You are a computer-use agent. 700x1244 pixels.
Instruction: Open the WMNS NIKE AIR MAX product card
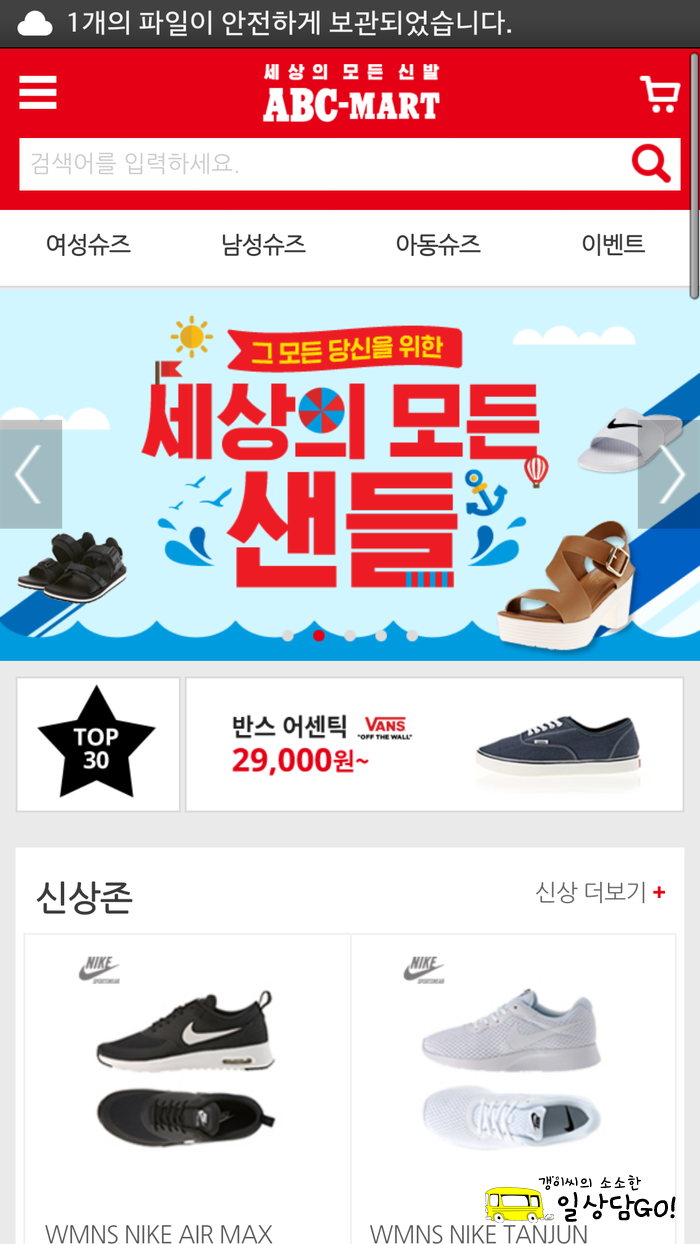[187, 1080]
